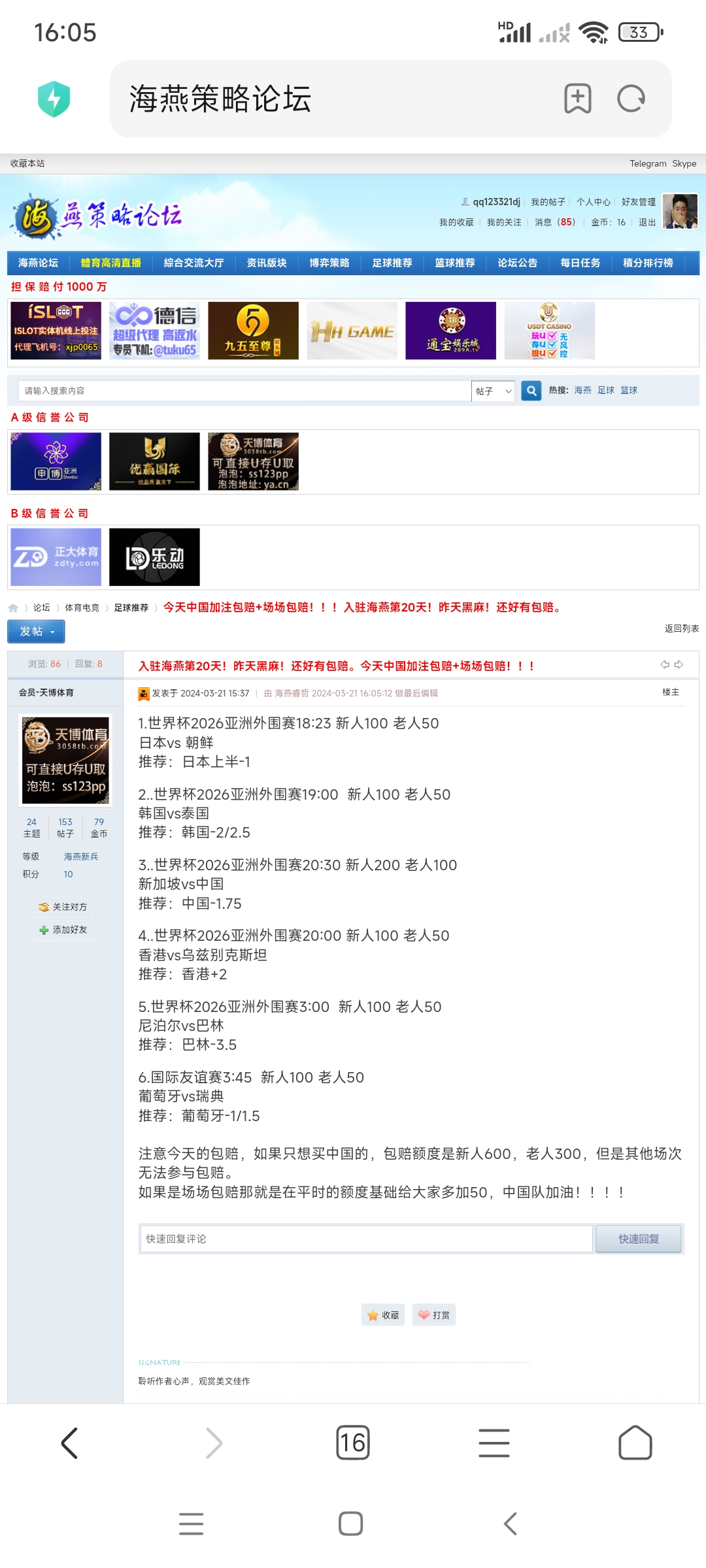Focus the 快速回复评论 reply field
The image size is (706, 1568).
pyautogui.click(x=366, y=1239)
